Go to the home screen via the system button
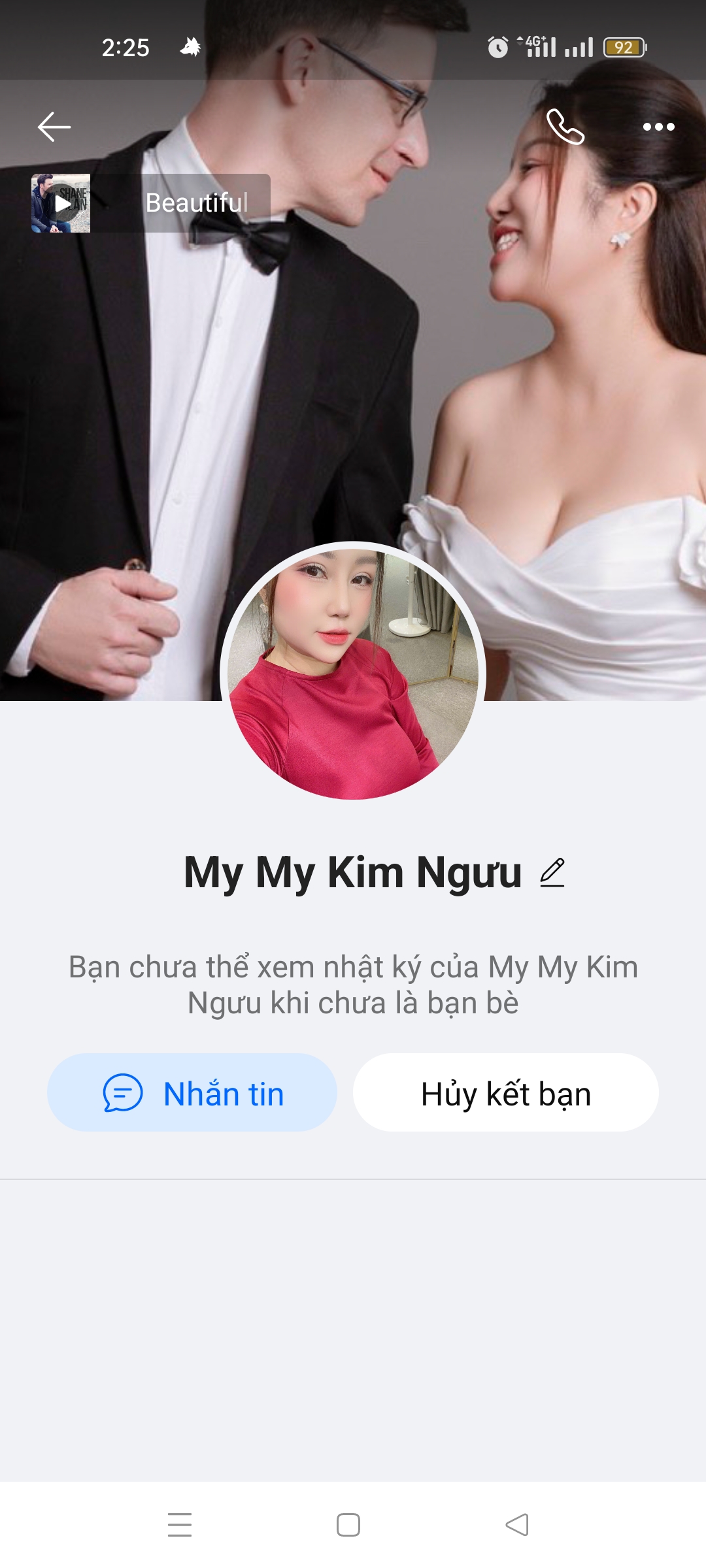This screenshot has width=706, height=1568. coord(348,1525)
